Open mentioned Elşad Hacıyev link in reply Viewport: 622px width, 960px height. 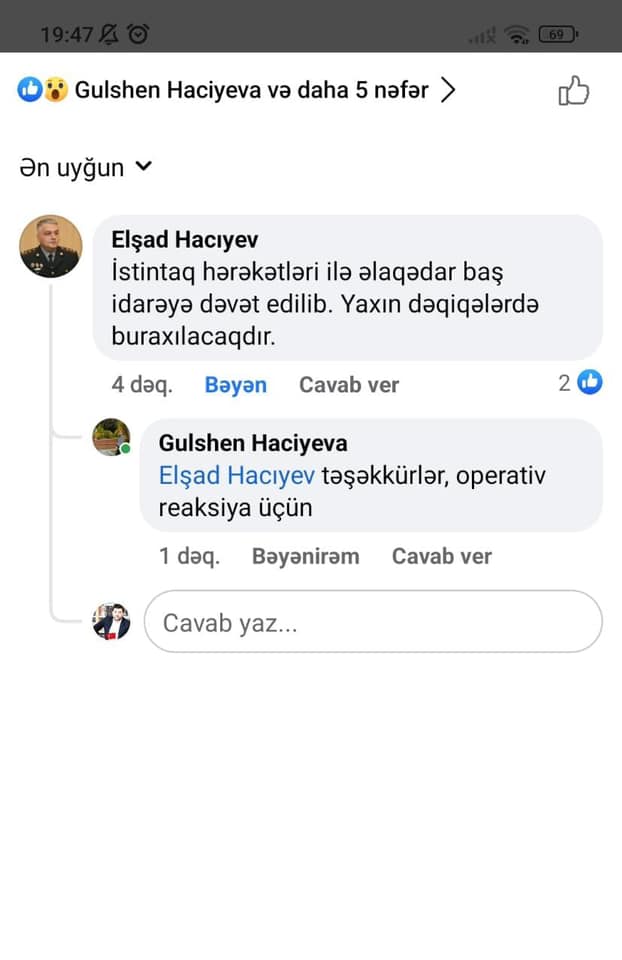(236, 476)
